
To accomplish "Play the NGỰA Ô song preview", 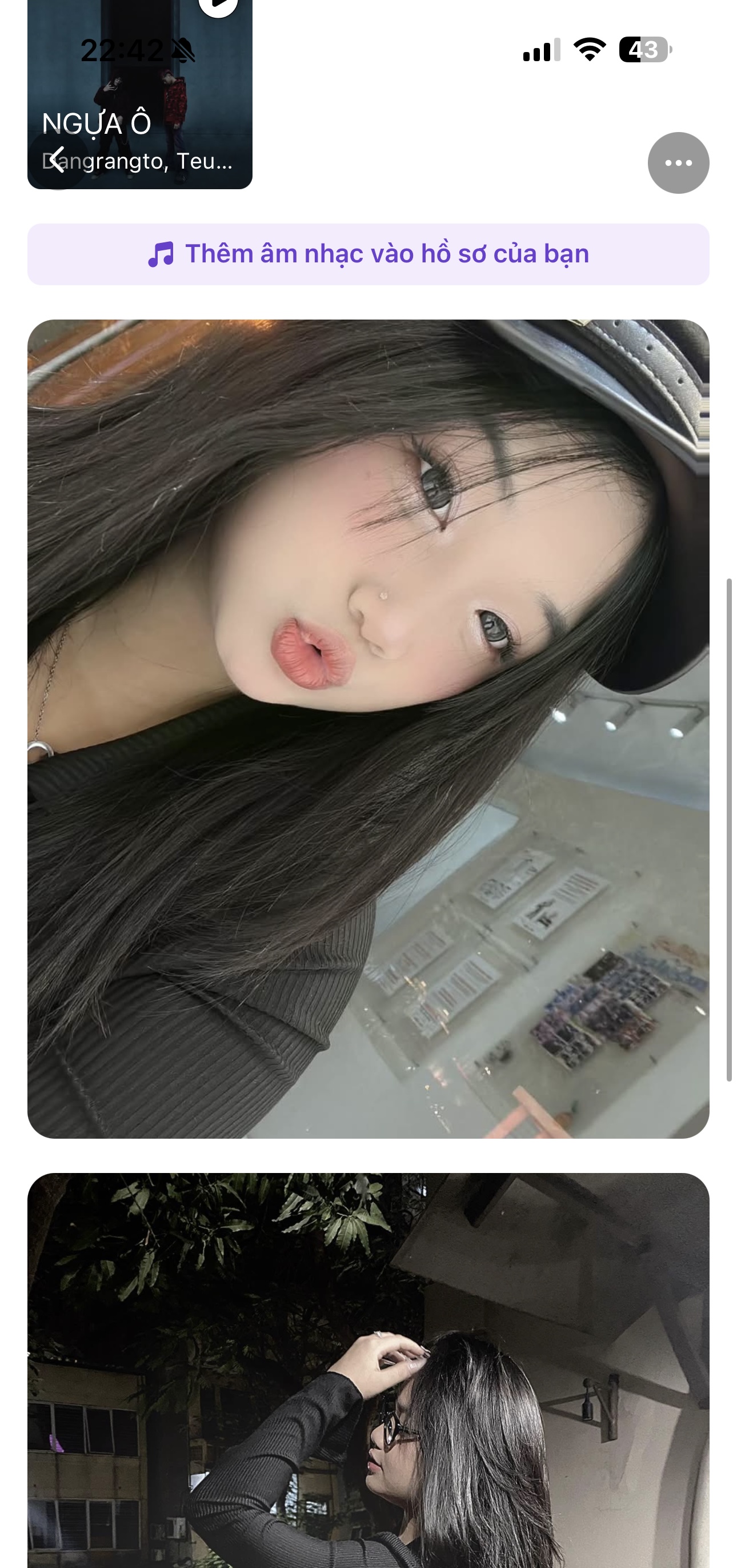I will click(x=218, y=6).
